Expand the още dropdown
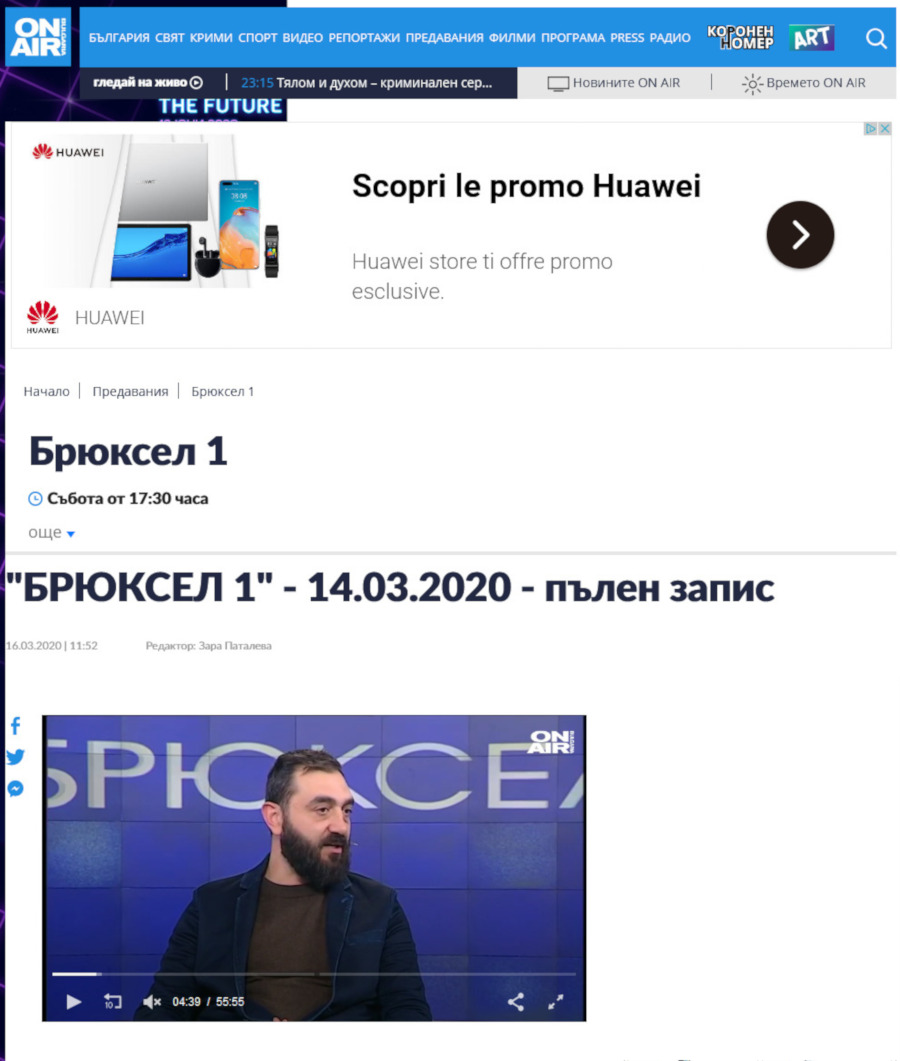 (x=52, y=533)
